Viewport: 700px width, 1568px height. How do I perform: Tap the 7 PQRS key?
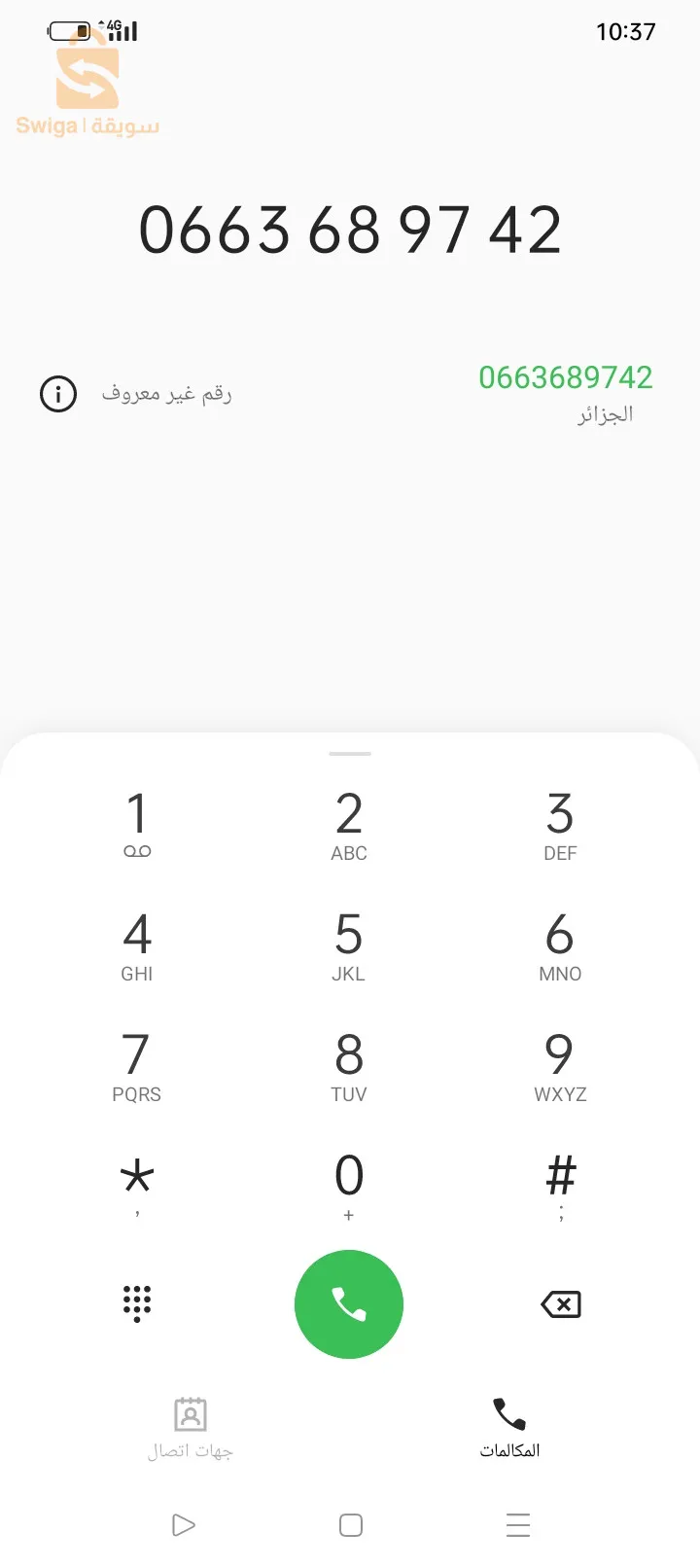137,1066
